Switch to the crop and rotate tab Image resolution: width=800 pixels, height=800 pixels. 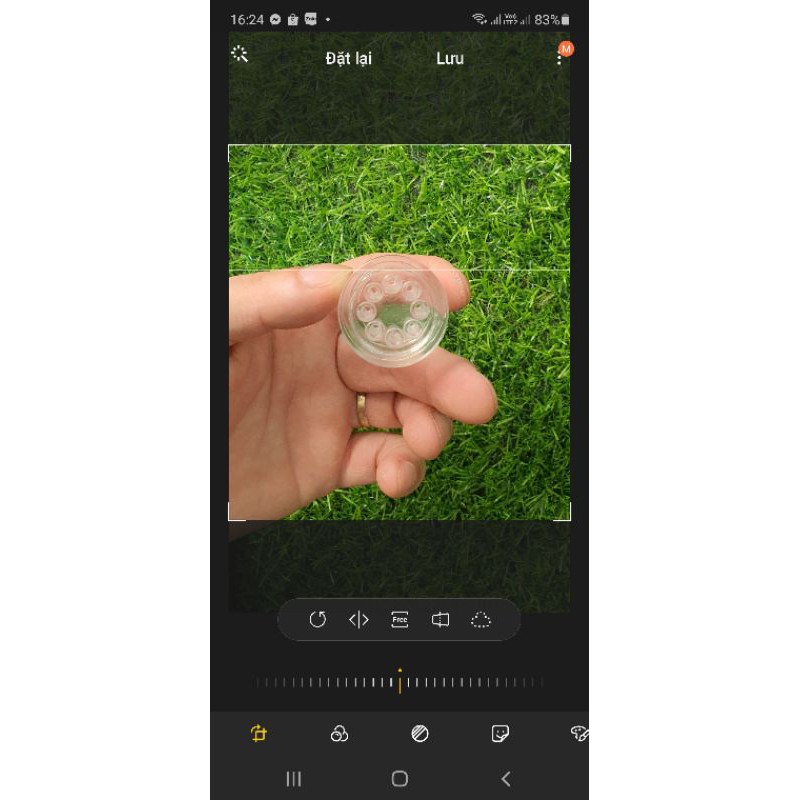click(x=259, y=734)
